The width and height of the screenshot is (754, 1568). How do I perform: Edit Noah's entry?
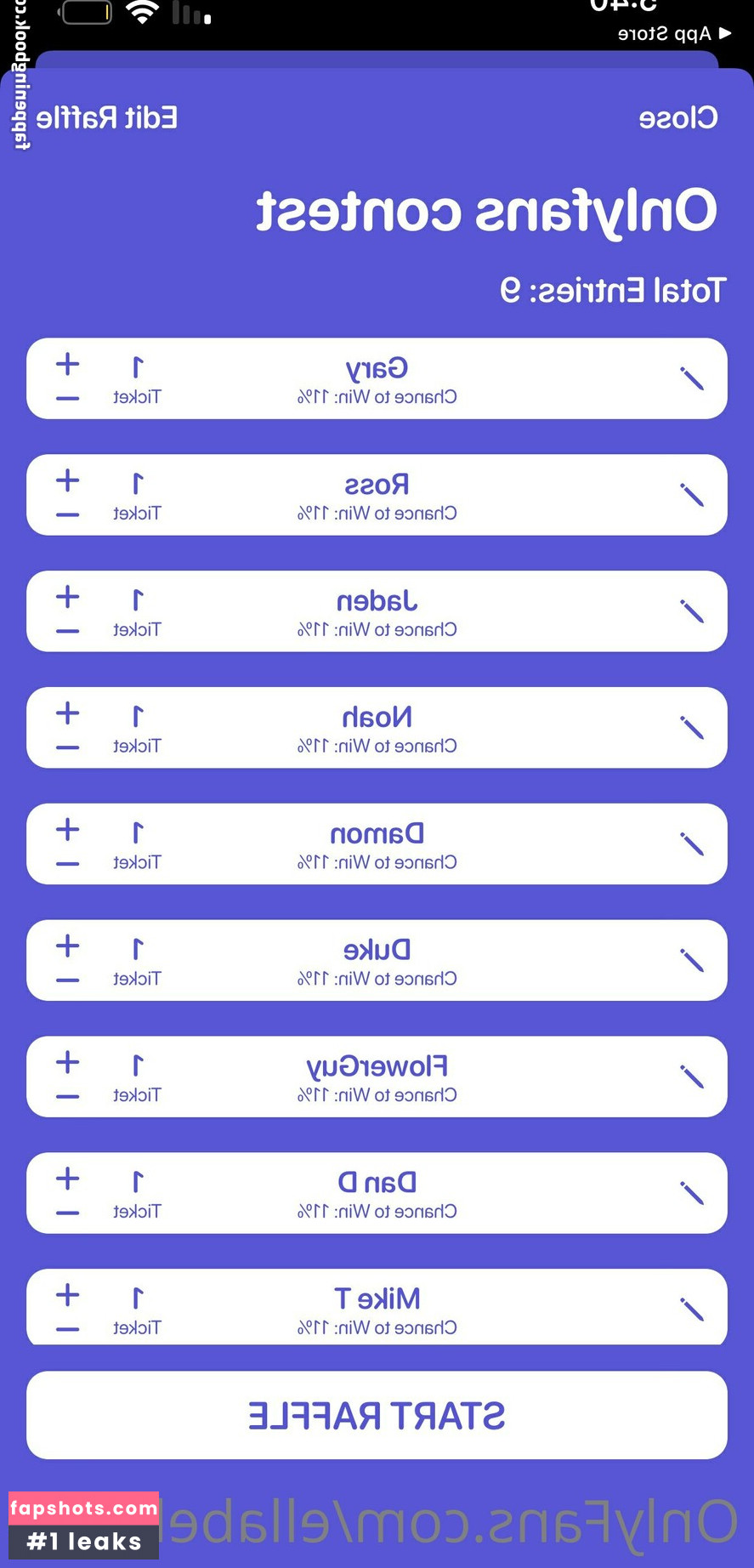tap(691, 728)
